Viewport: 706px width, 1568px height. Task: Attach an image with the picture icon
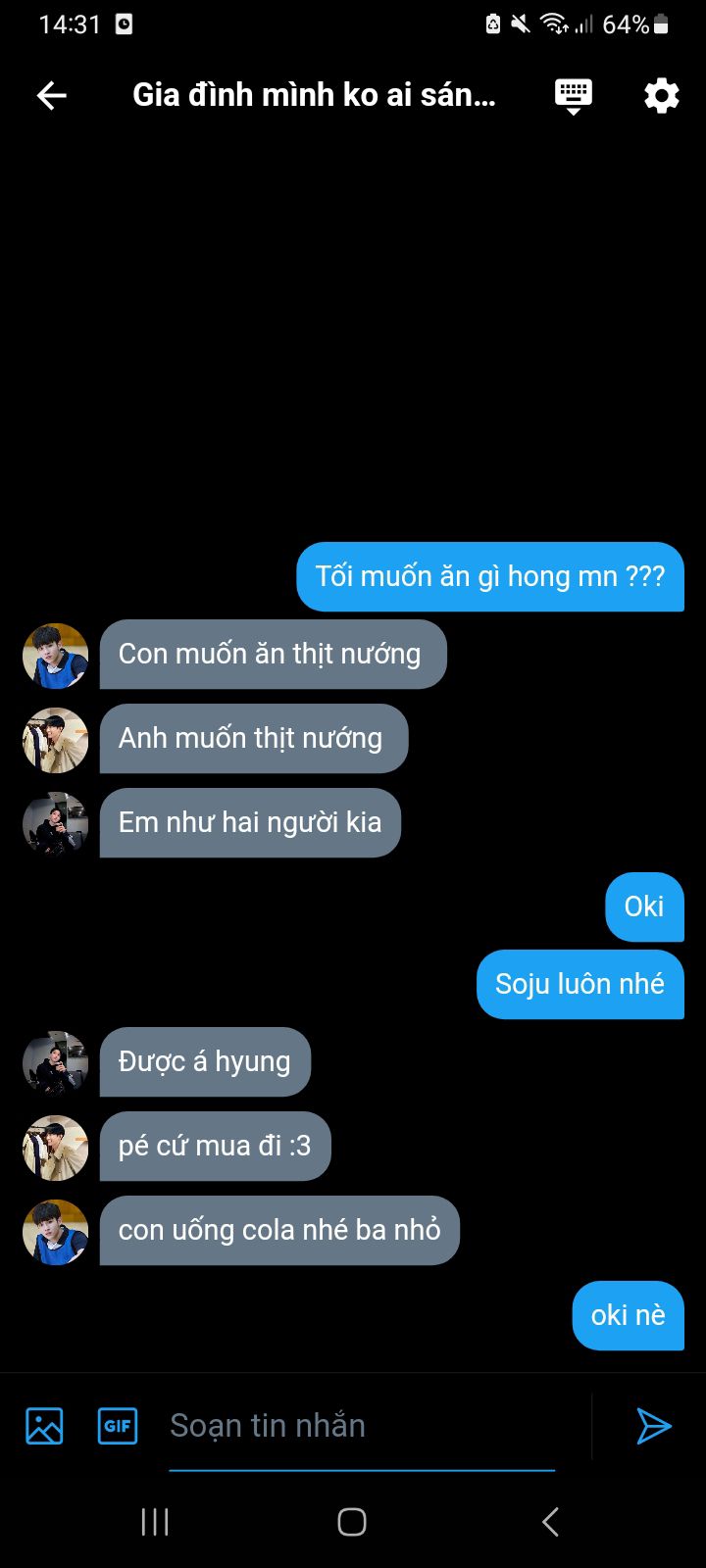tap(44, 1426)
